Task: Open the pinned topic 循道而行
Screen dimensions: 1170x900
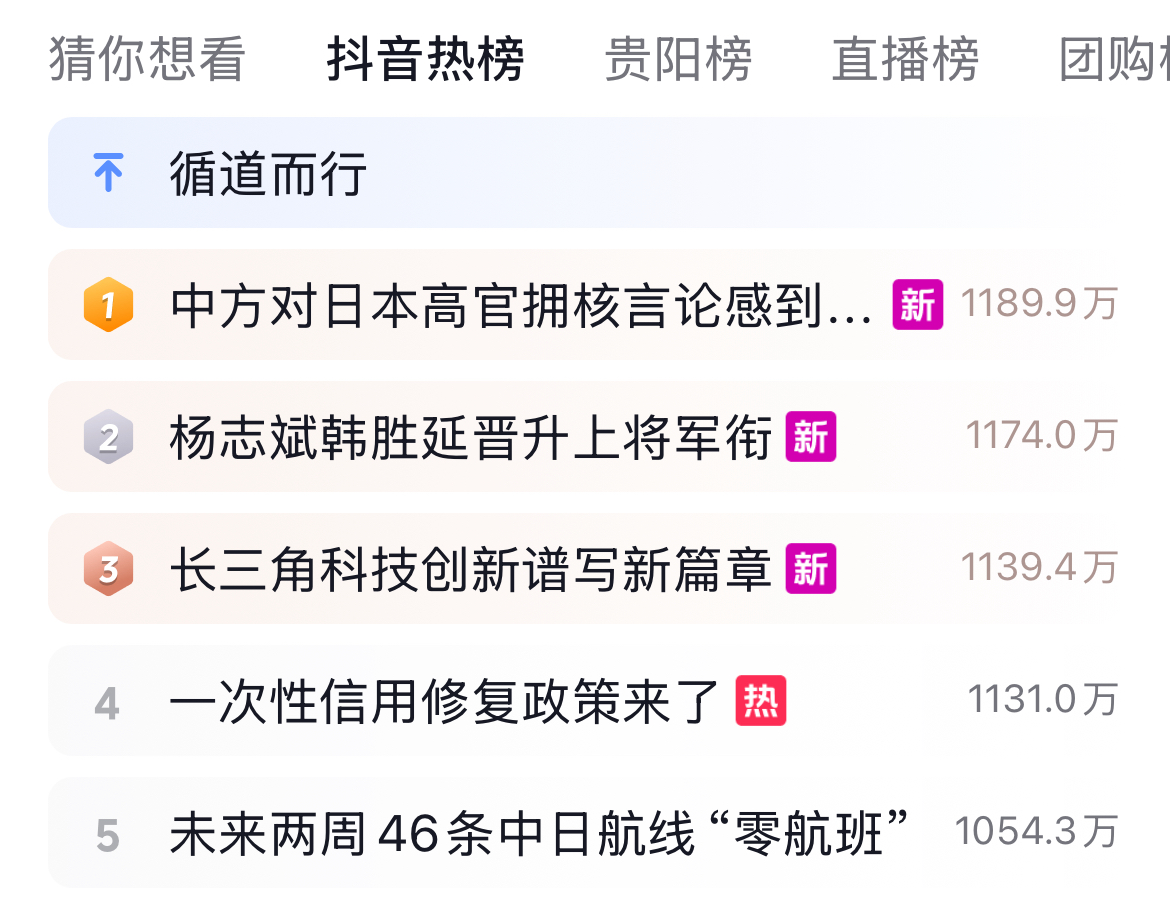Action: [x=268, y=174]
